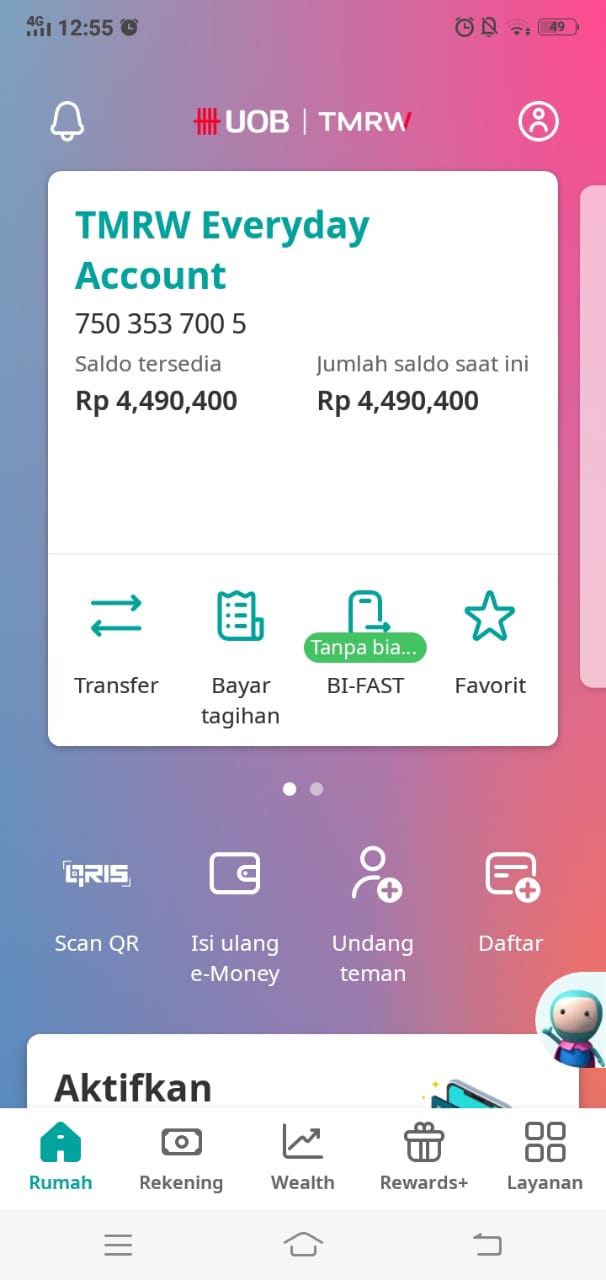
Task: Switch to the Rekening tab
Action: [181, 1157]
